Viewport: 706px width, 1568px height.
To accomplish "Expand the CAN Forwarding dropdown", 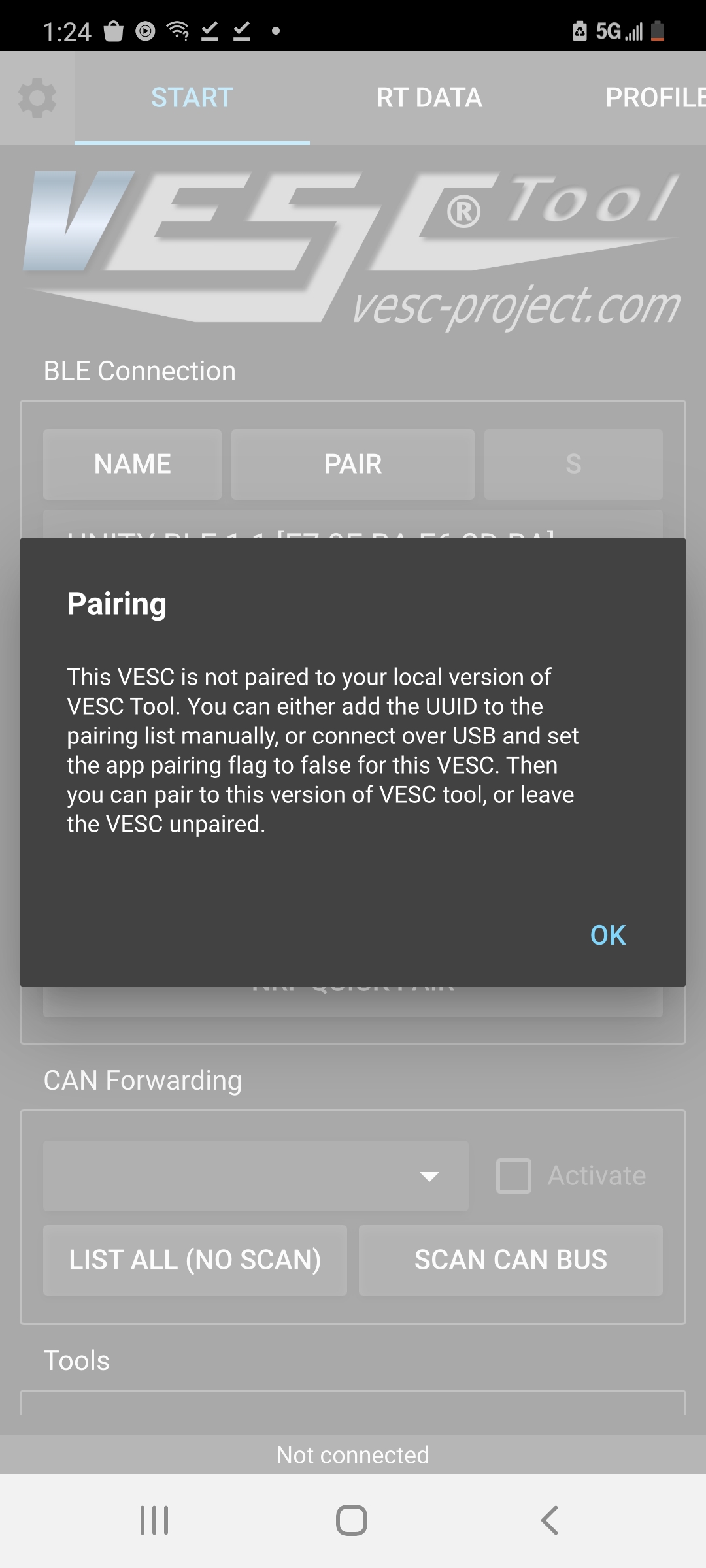I will (x=256, y=1176).
